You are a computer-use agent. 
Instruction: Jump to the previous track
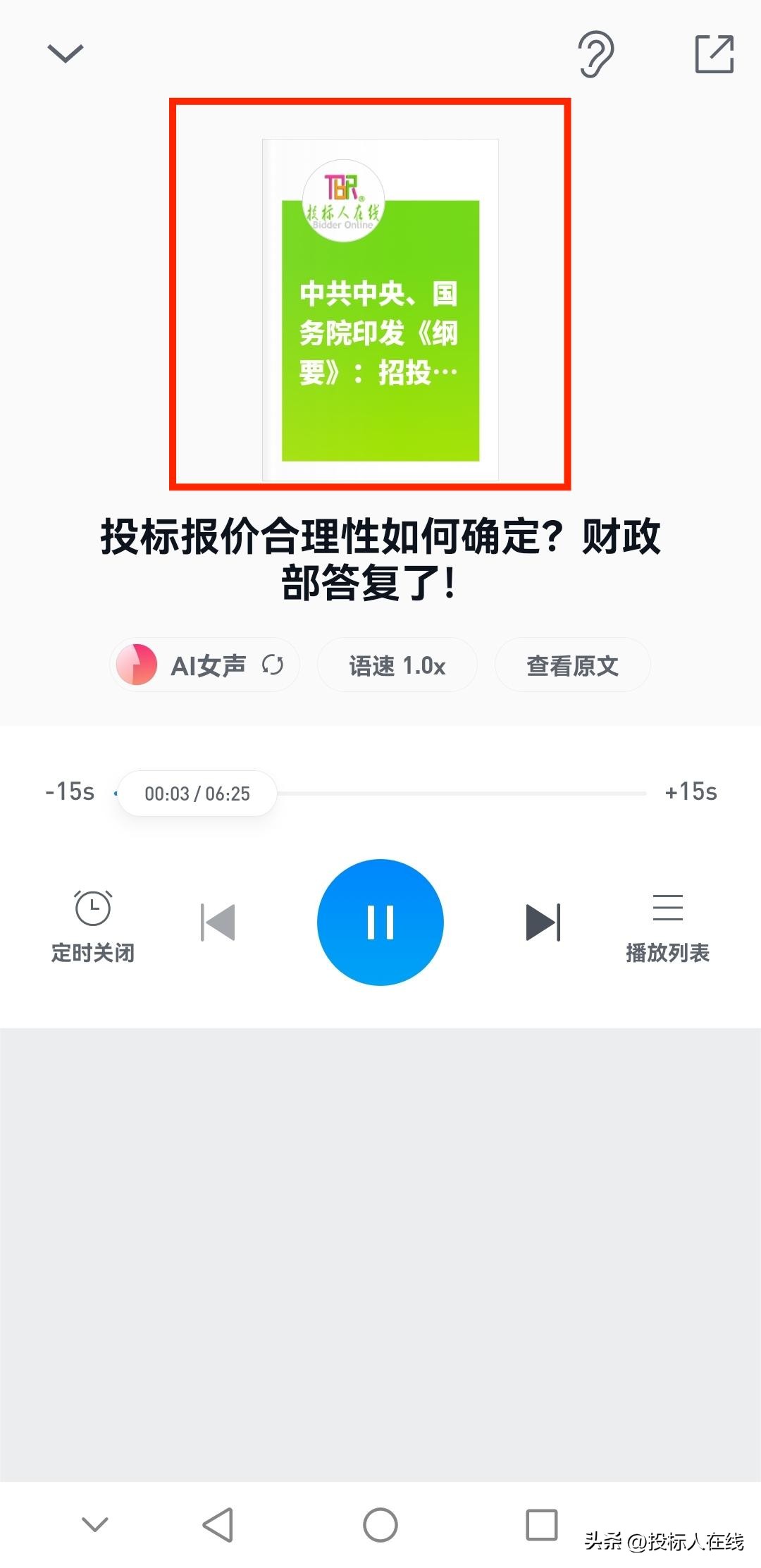pyautogui.click(x=218, y=921)
